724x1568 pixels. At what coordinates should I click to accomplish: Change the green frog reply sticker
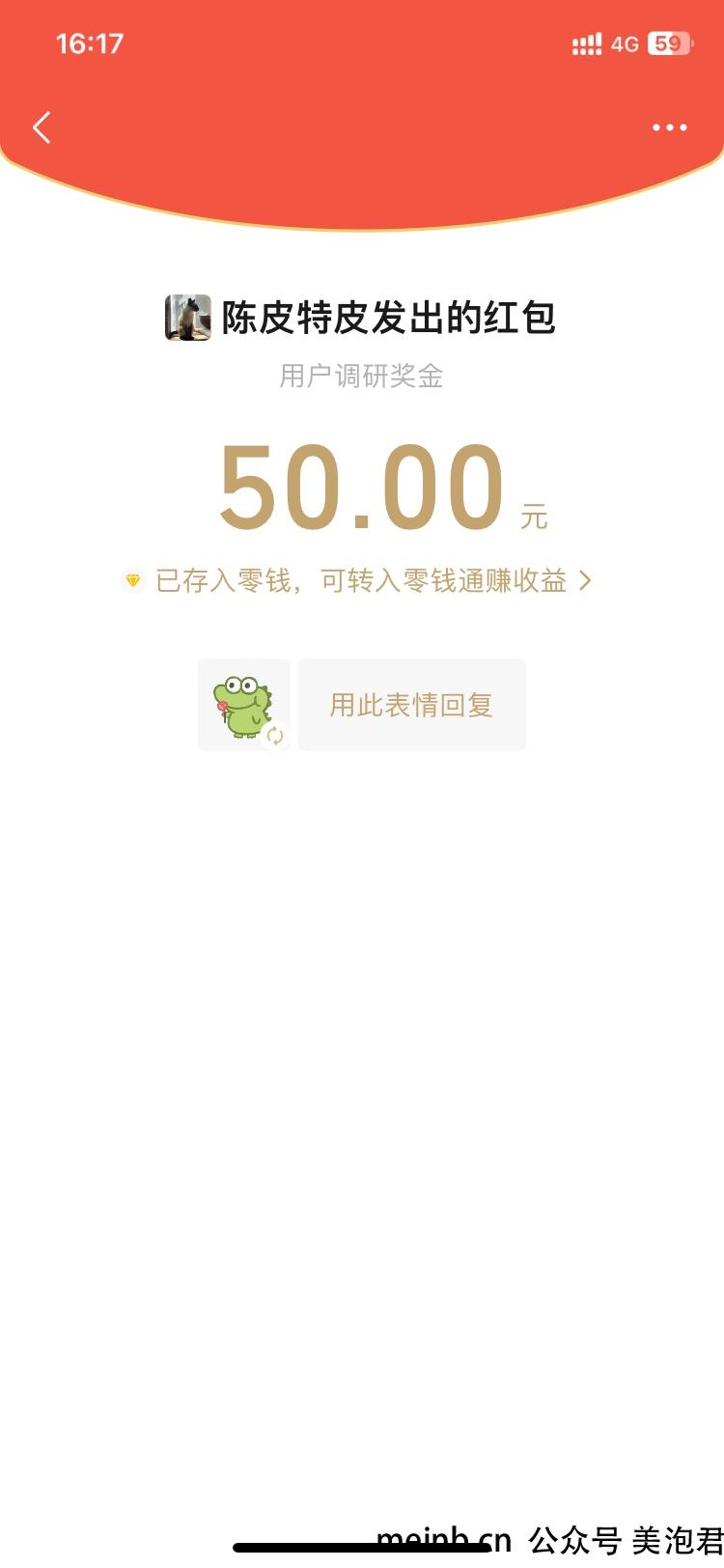tap(274, 736)
